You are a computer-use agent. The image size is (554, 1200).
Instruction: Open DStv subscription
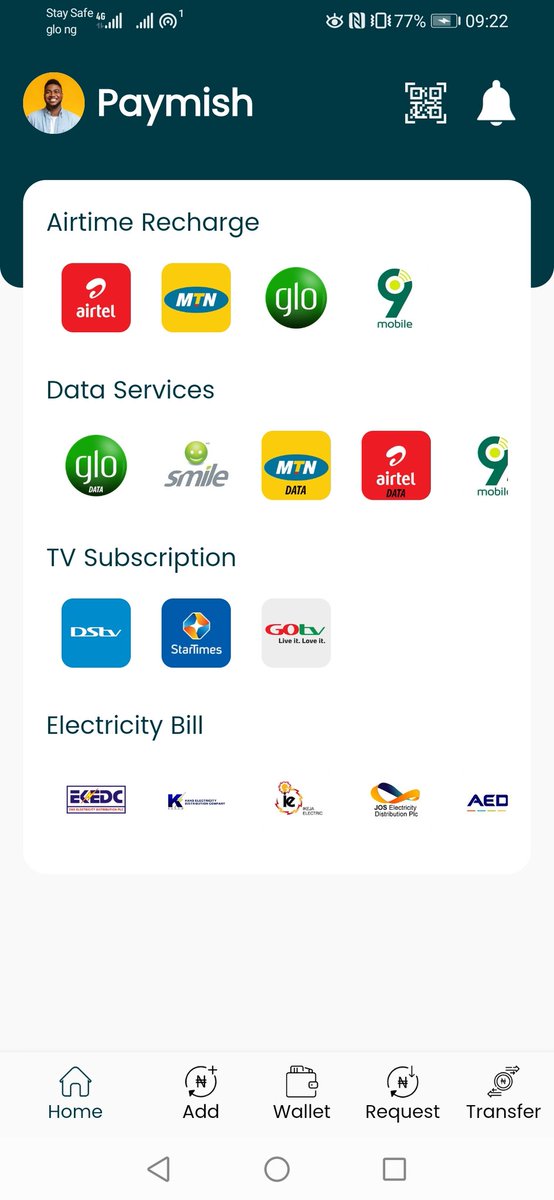96,633
